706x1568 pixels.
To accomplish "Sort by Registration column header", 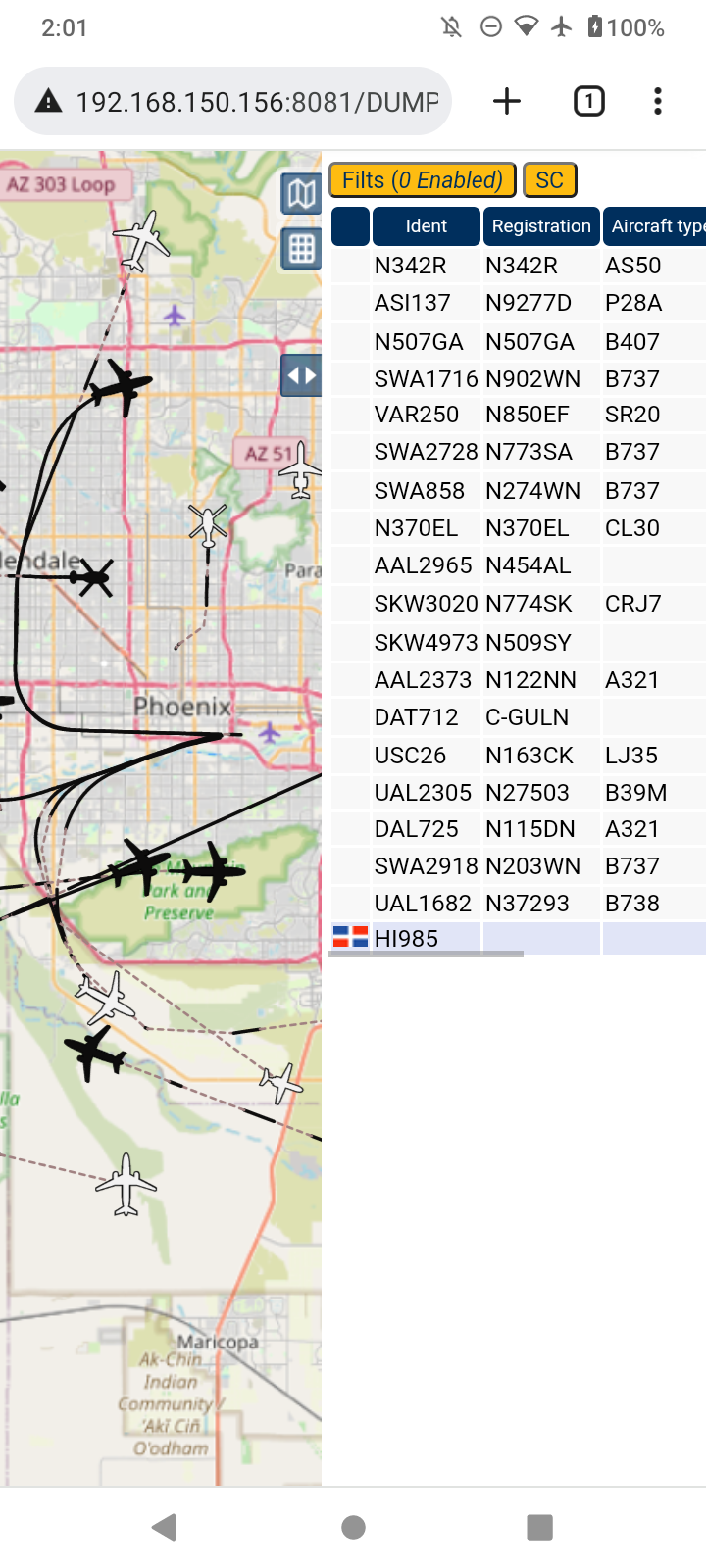I will tap(541, 226).
